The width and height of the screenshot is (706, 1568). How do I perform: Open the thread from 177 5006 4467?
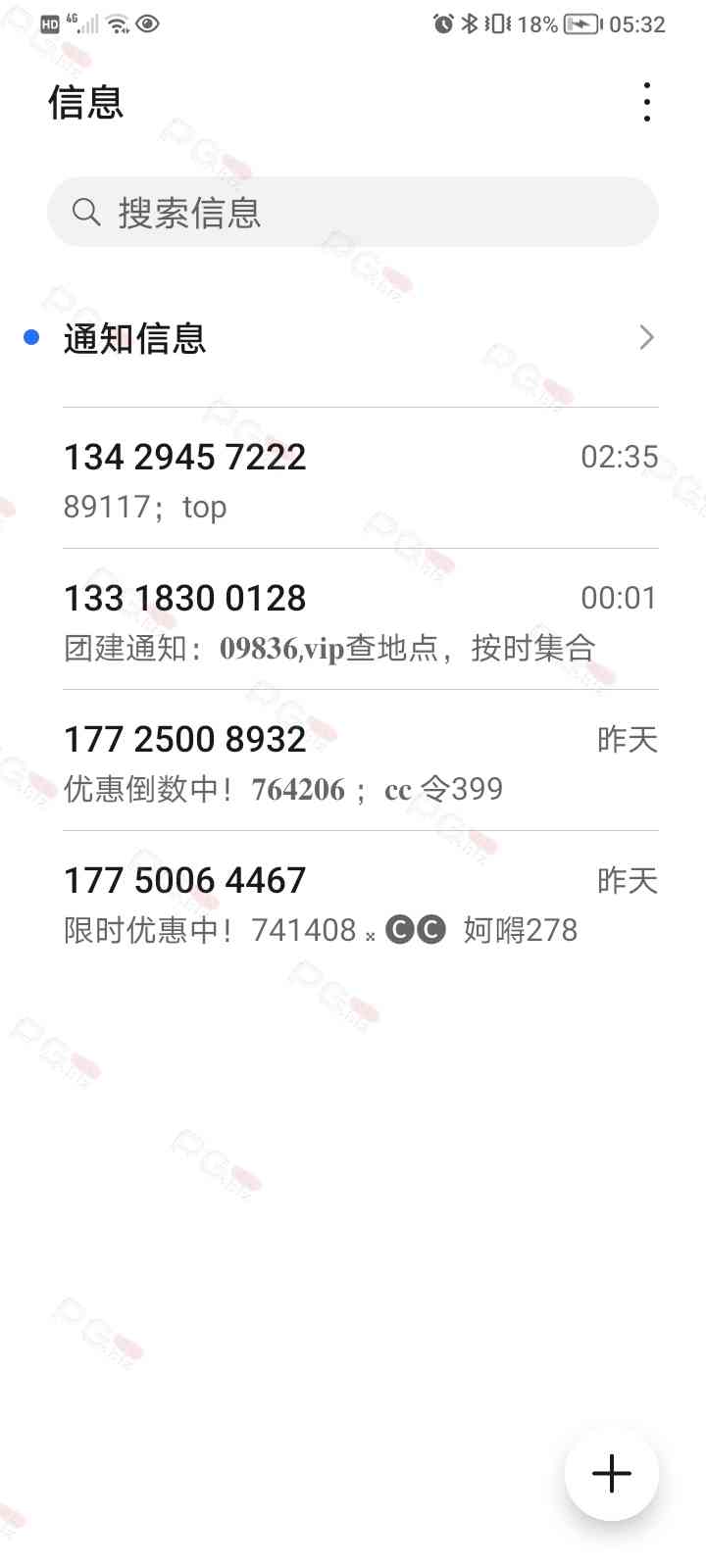click(x=353, y=903)
